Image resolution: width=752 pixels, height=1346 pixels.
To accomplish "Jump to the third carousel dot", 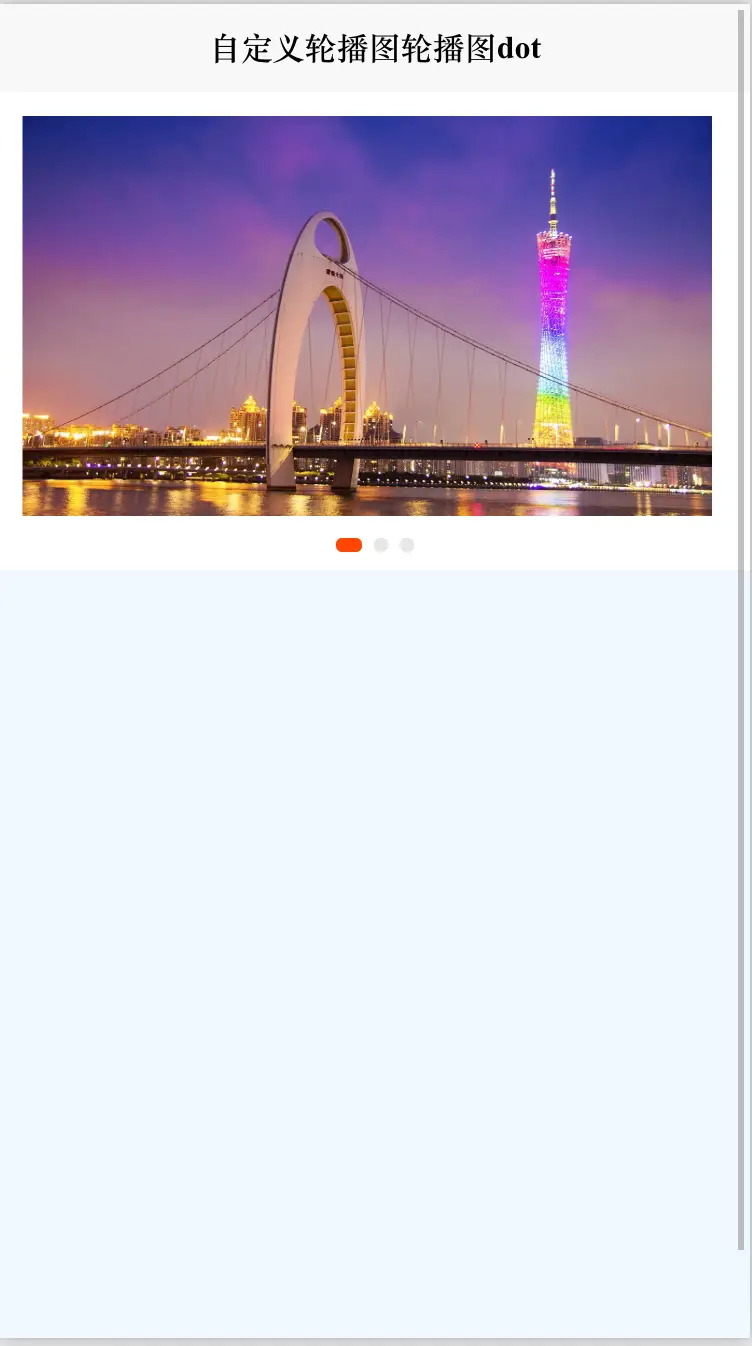I will (407, 545).
